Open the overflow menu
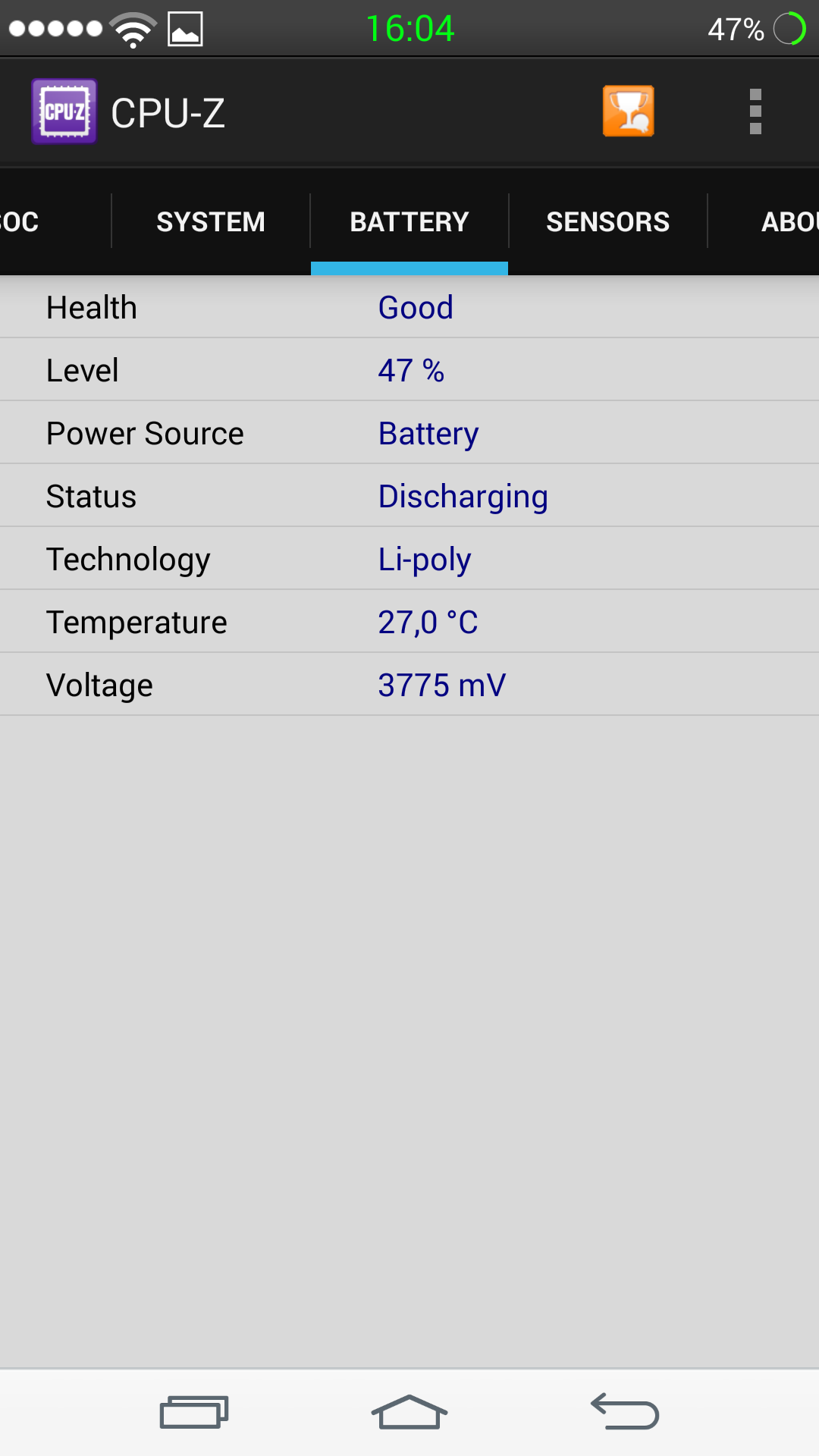This screenshot has height=1456, width=819. point(755,111)
